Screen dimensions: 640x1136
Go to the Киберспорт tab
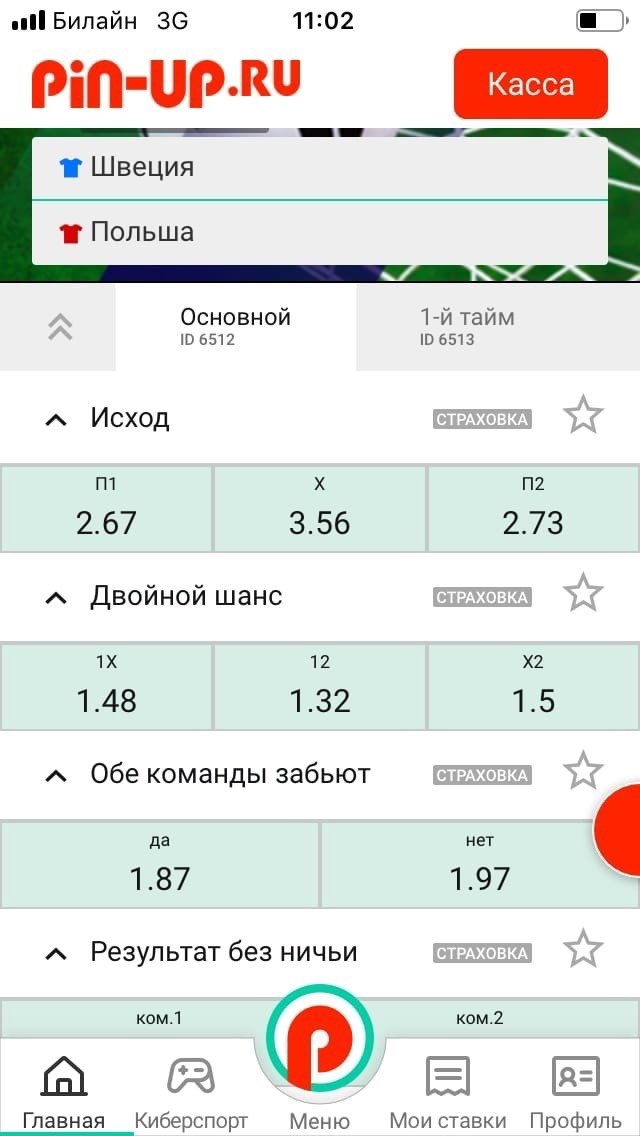[x=191, y=1091]
